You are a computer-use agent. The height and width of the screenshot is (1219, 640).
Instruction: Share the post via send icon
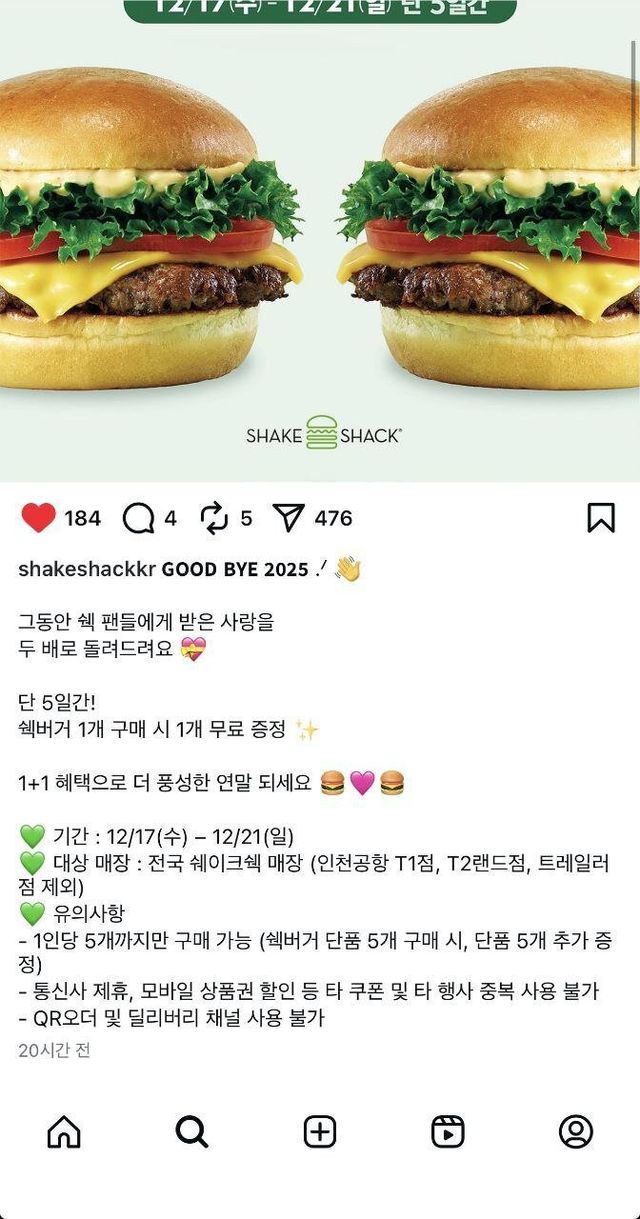288,518
